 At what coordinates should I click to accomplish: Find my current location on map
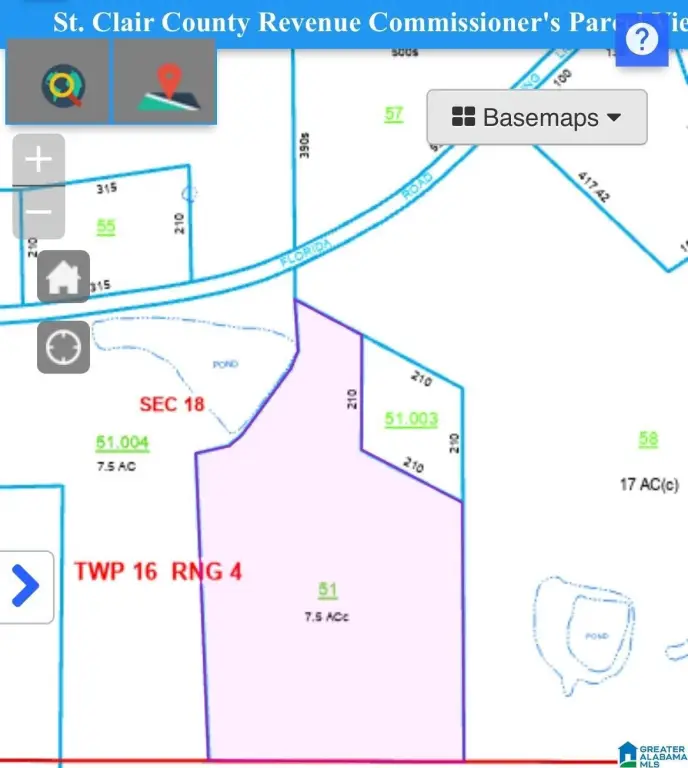click(x=63, y=348)
